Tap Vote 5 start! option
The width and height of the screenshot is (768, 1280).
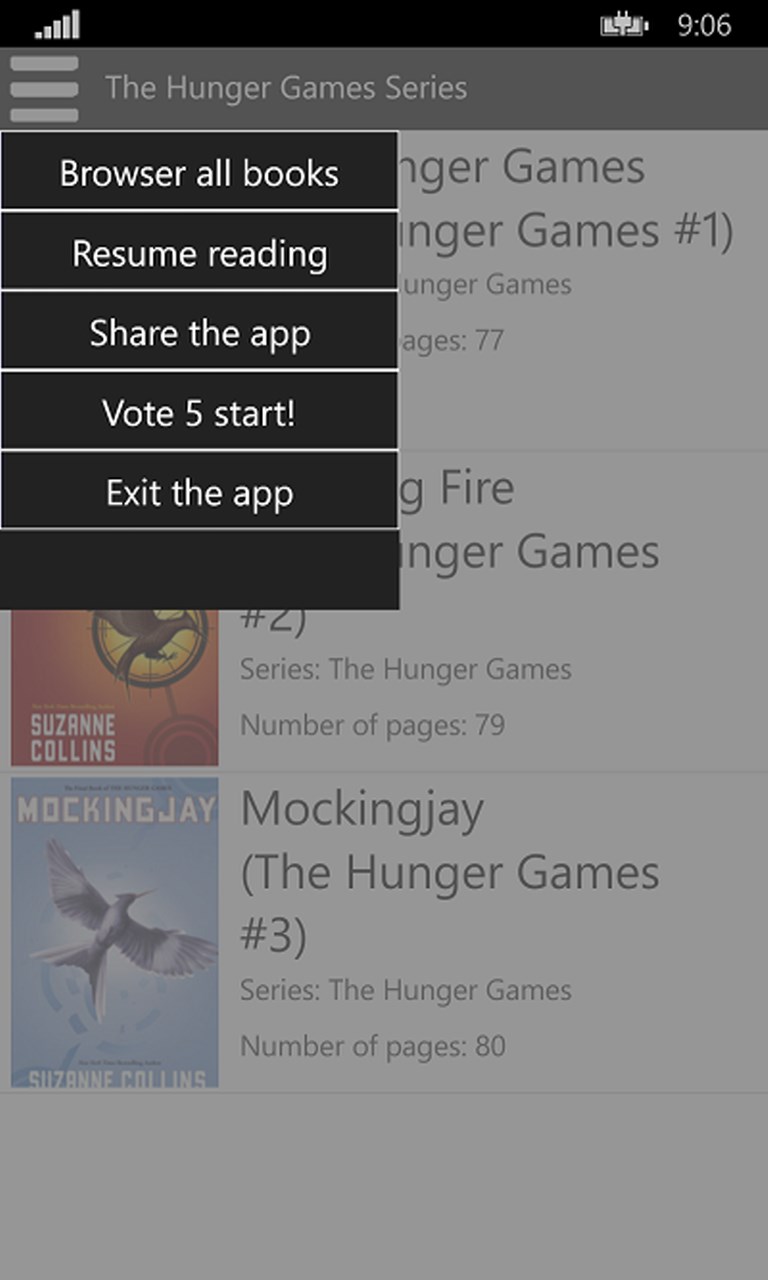(199, 412)
